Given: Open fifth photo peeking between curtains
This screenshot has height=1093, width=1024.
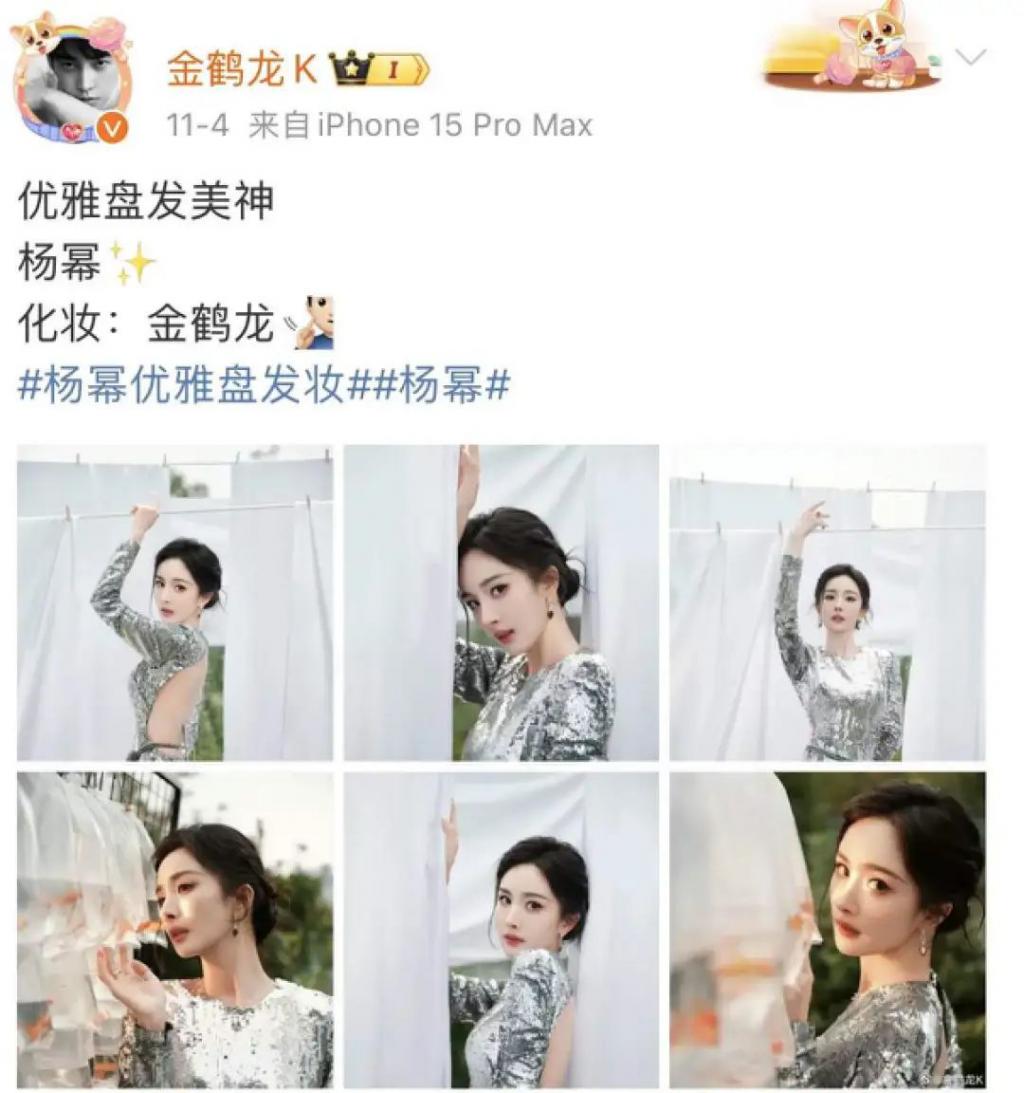Looking at the screenshot, I should 501,929.
